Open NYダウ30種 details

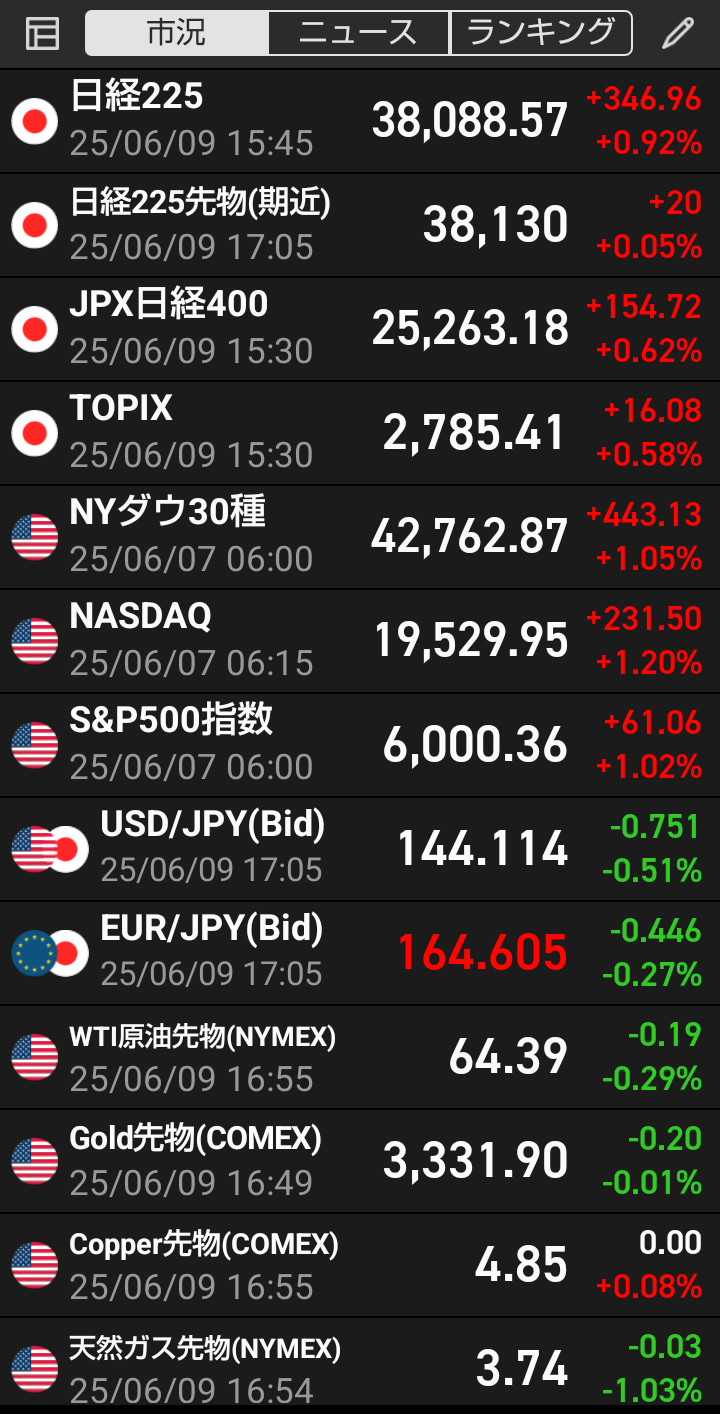click(x=360, y=537)
